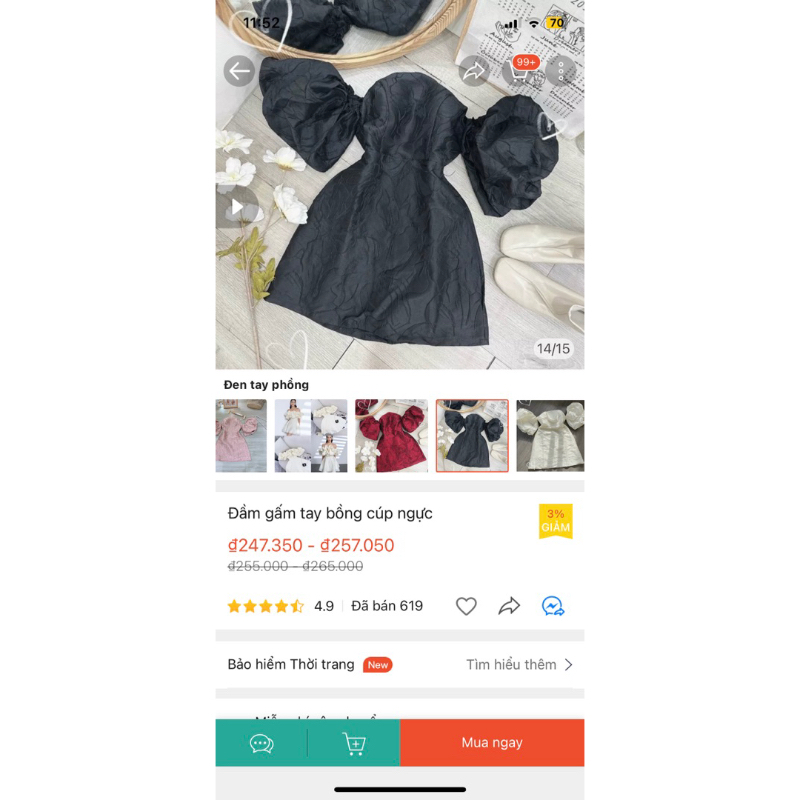Tap the share icon over the product photo
This screenshot has width=800, height=800.
473,71
